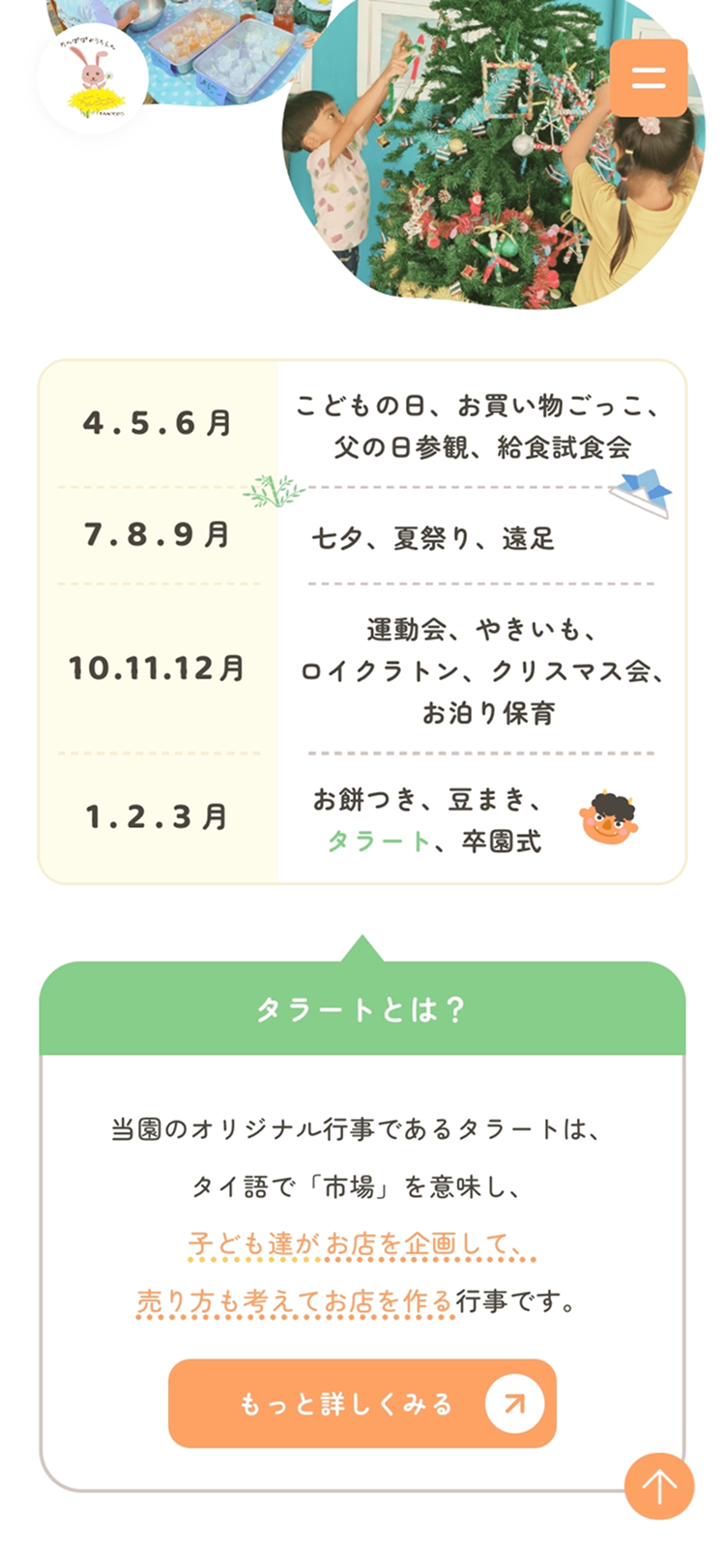This screenshot has width=725, height=1568.
Task: Tap the rabbit logo to go home
Action: [93, 77]
